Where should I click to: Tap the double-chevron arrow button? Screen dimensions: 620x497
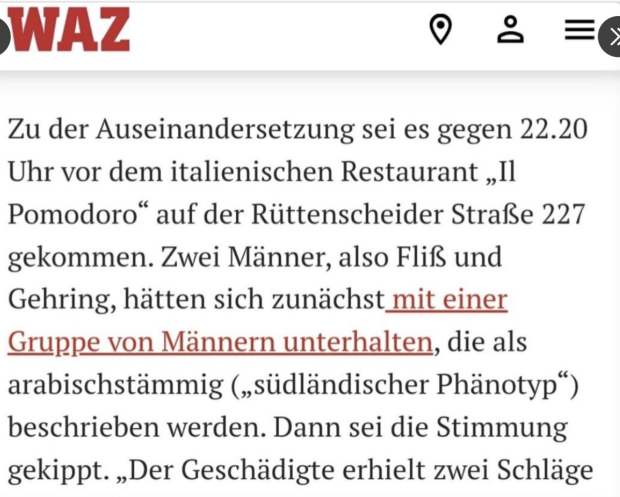tap(611, 39)
